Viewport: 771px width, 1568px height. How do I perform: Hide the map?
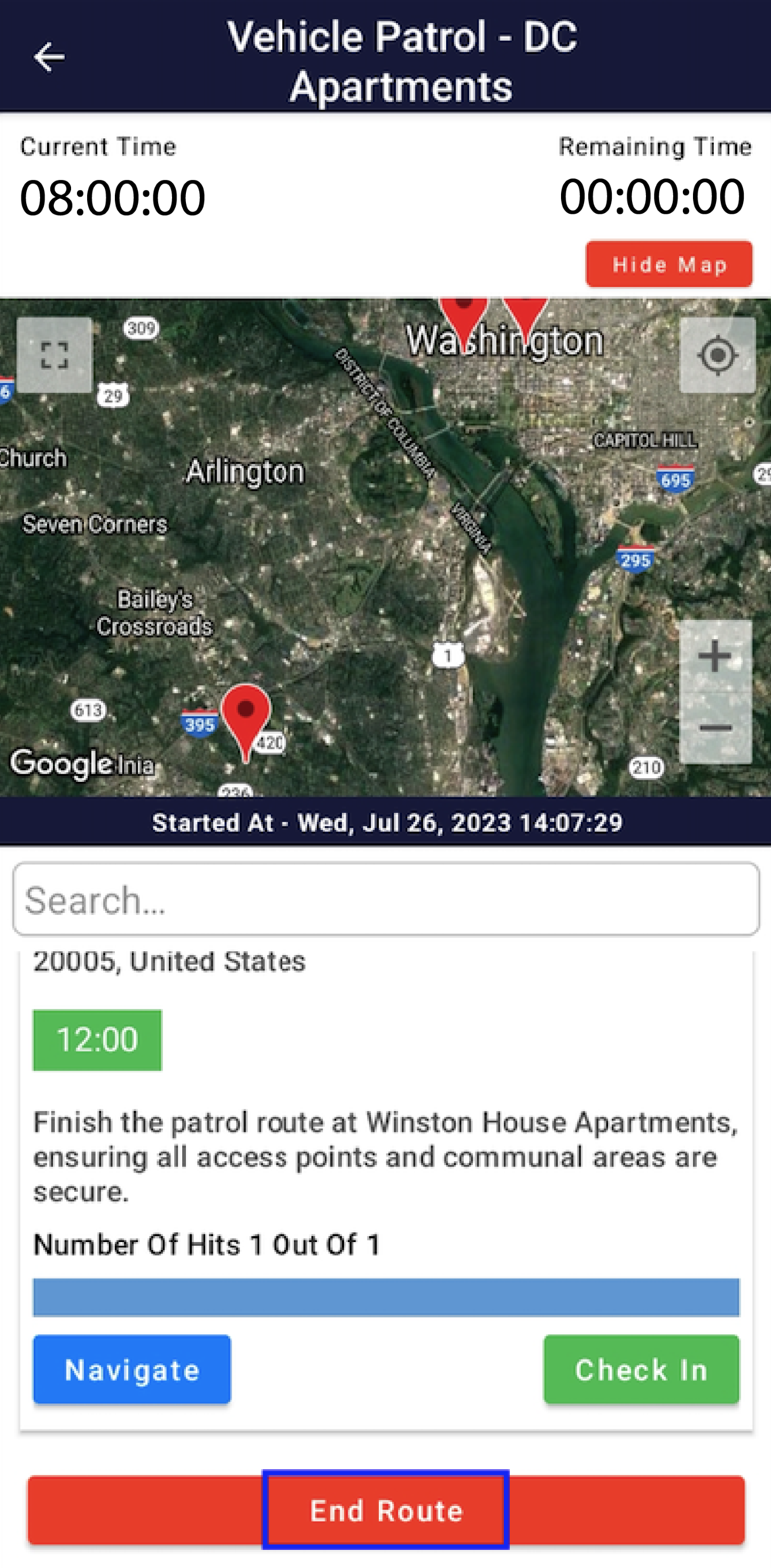click(x=669, y=264)
